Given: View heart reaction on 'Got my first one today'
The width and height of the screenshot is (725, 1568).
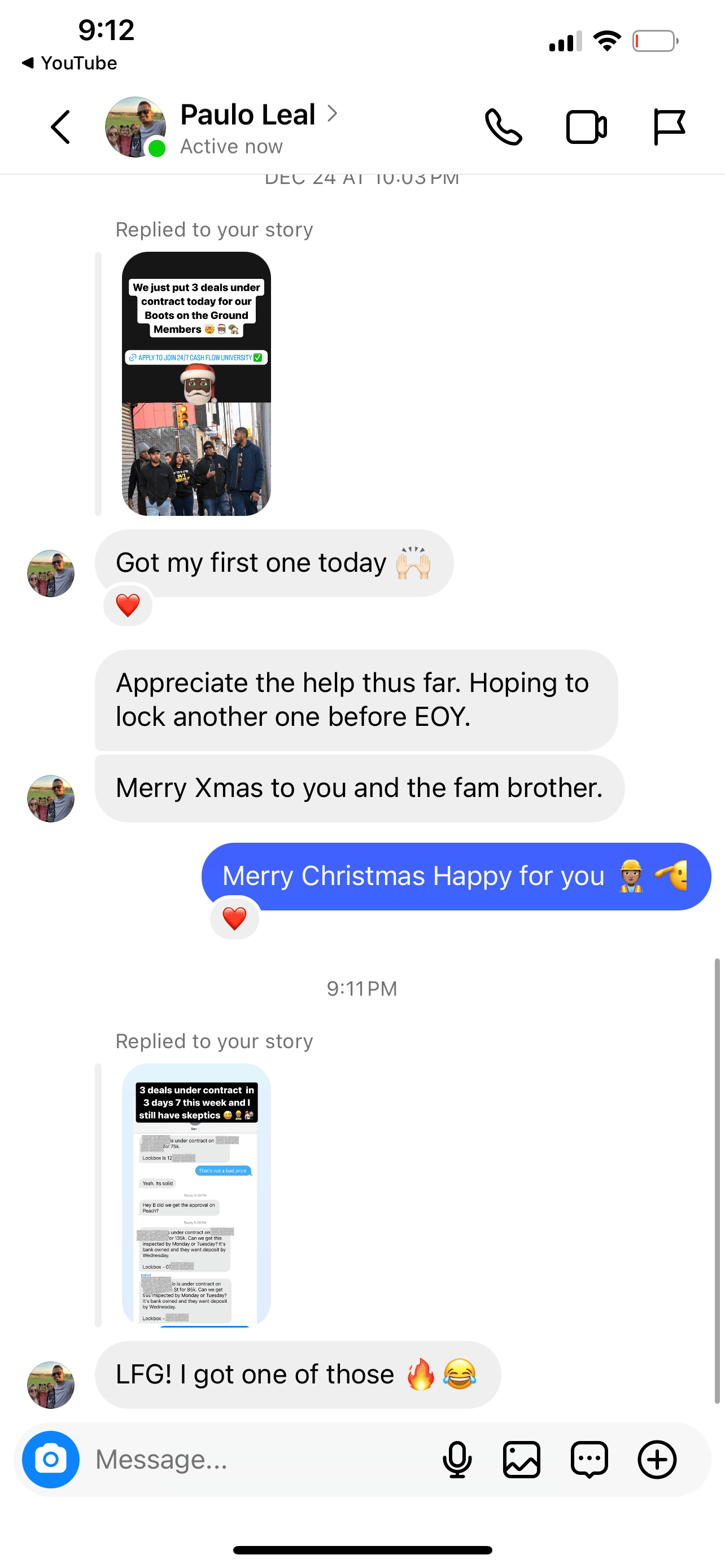Looking at the screenshot, I should click(x=128, y=605).
